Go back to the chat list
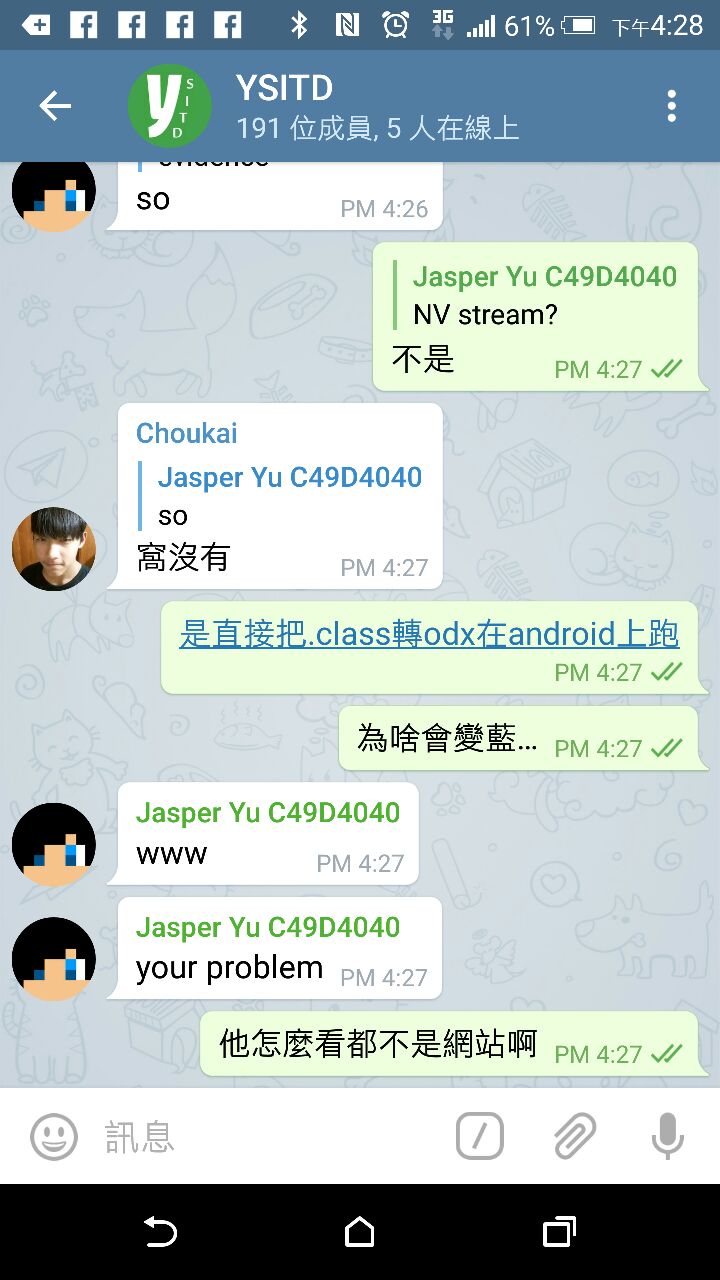The image size is (720, 1280). 55,106
